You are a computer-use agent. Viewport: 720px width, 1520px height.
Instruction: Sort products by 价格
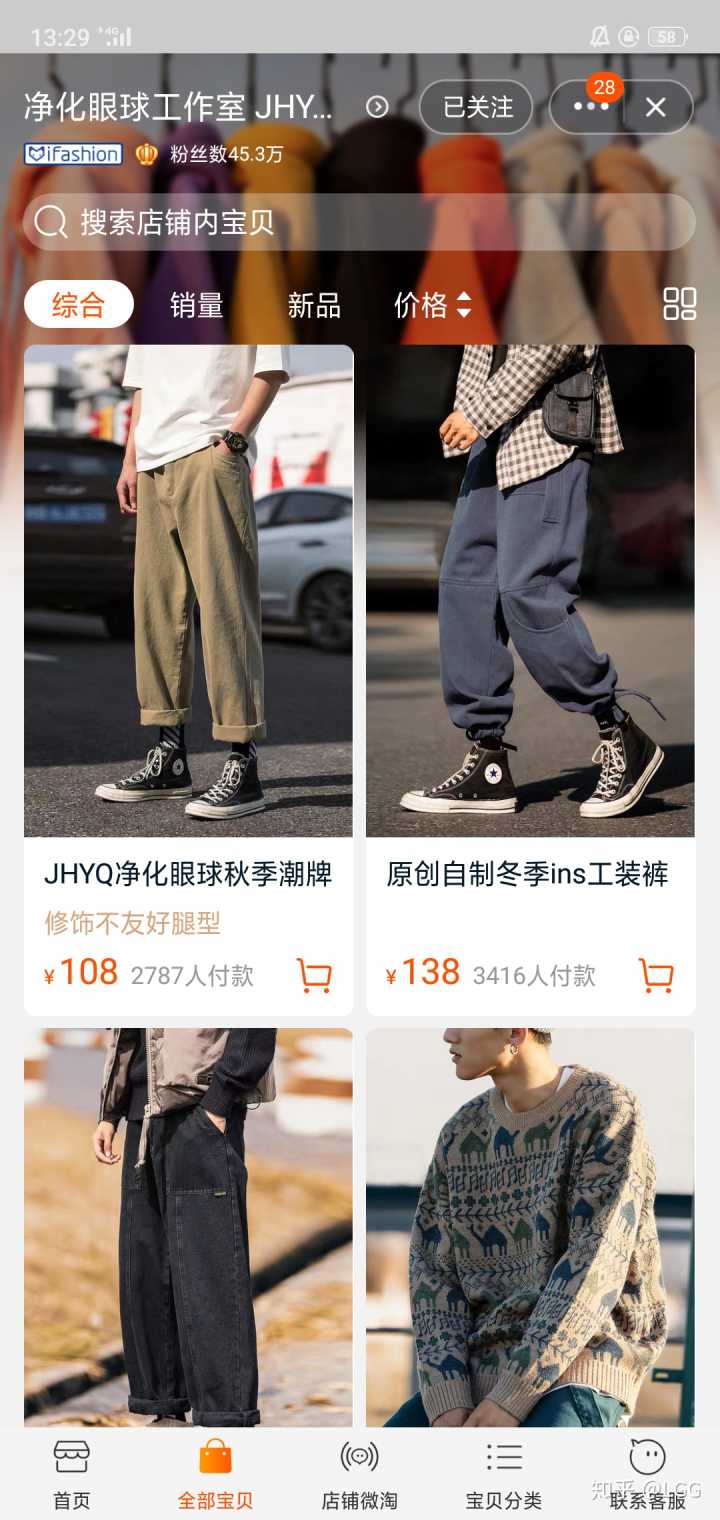coord(432,305)
